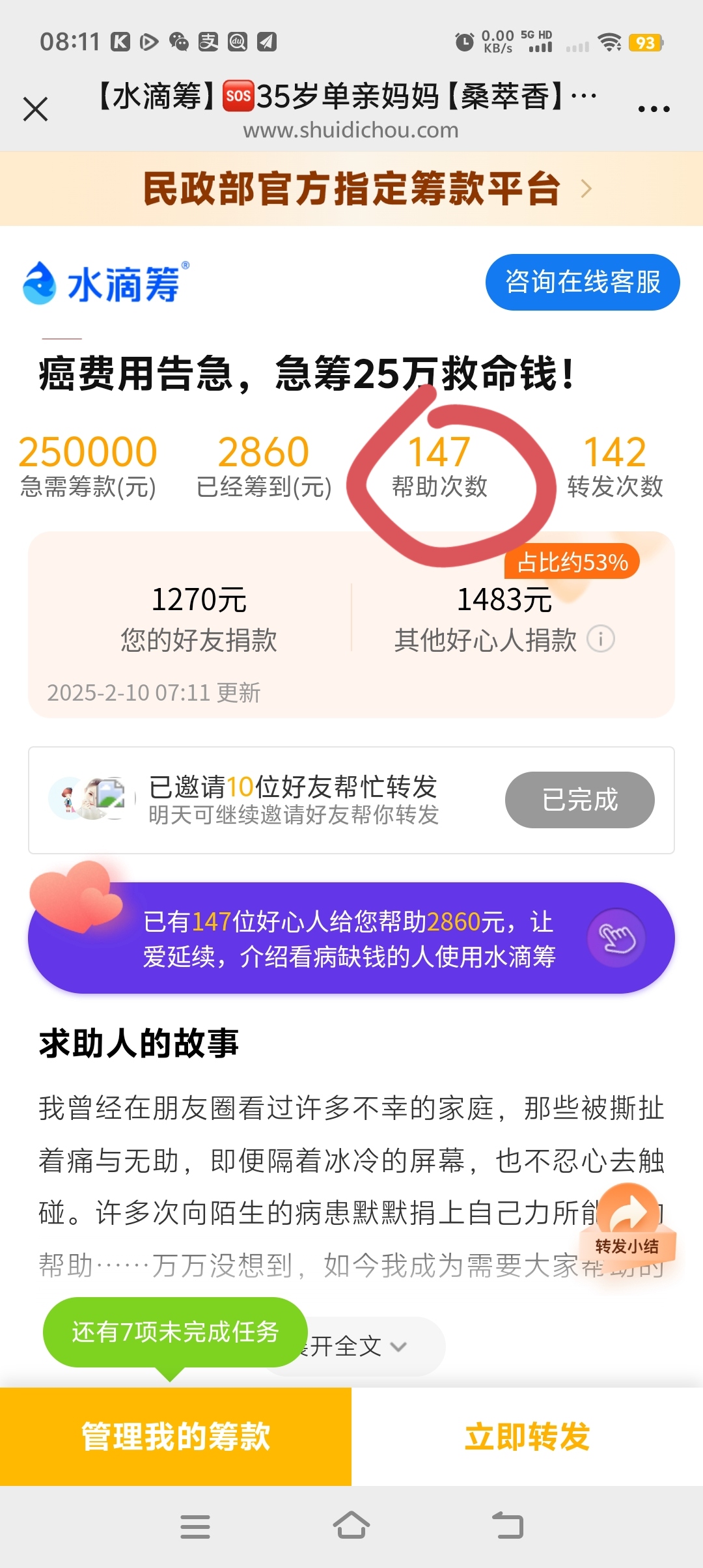This screenshot has width=703, height=1568.
Task: Close the webpage with the X icon
Action: point(36,109)
